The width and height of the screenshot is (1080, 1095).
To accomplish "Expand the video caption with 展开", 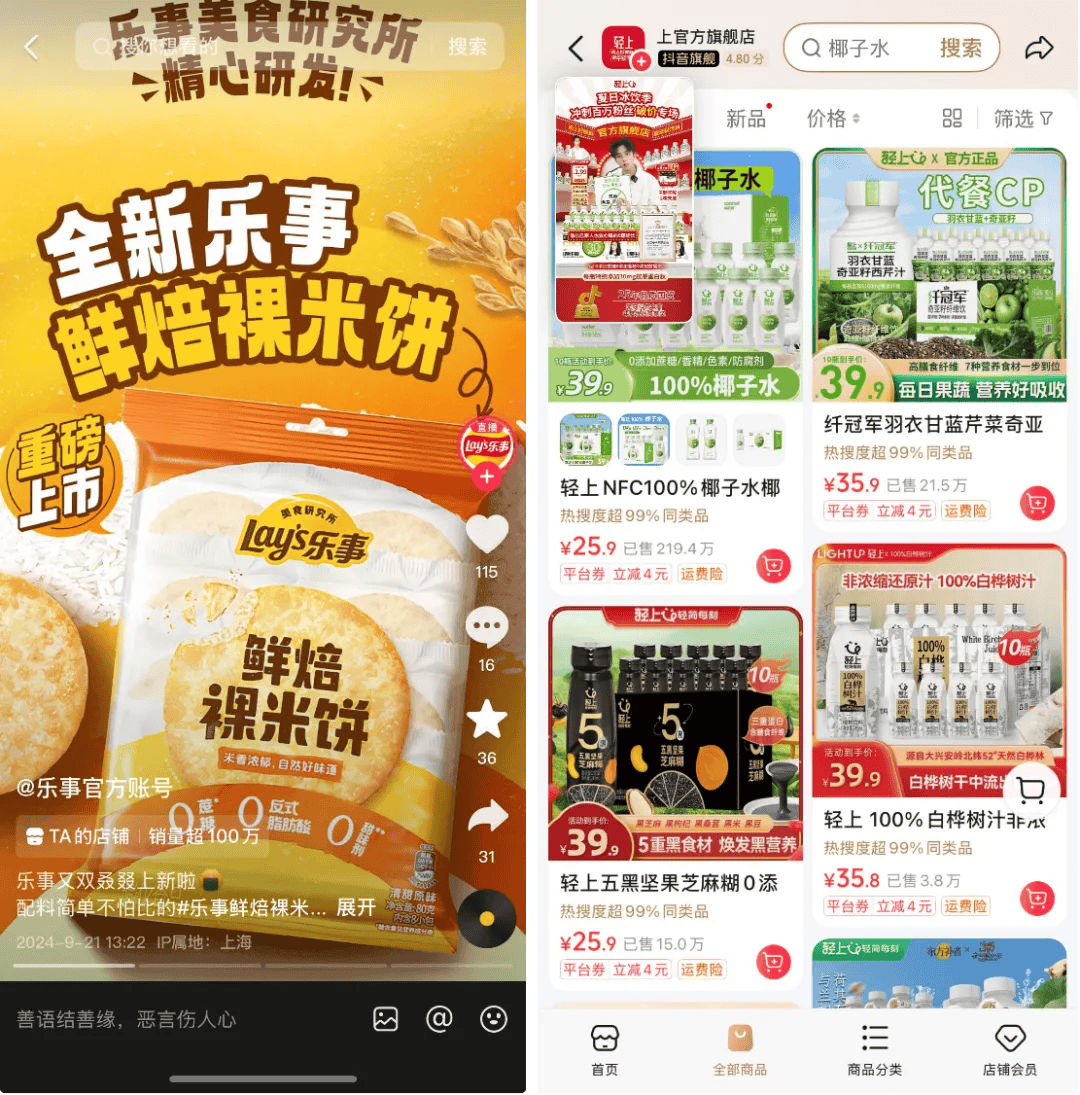I will [356, 907].
